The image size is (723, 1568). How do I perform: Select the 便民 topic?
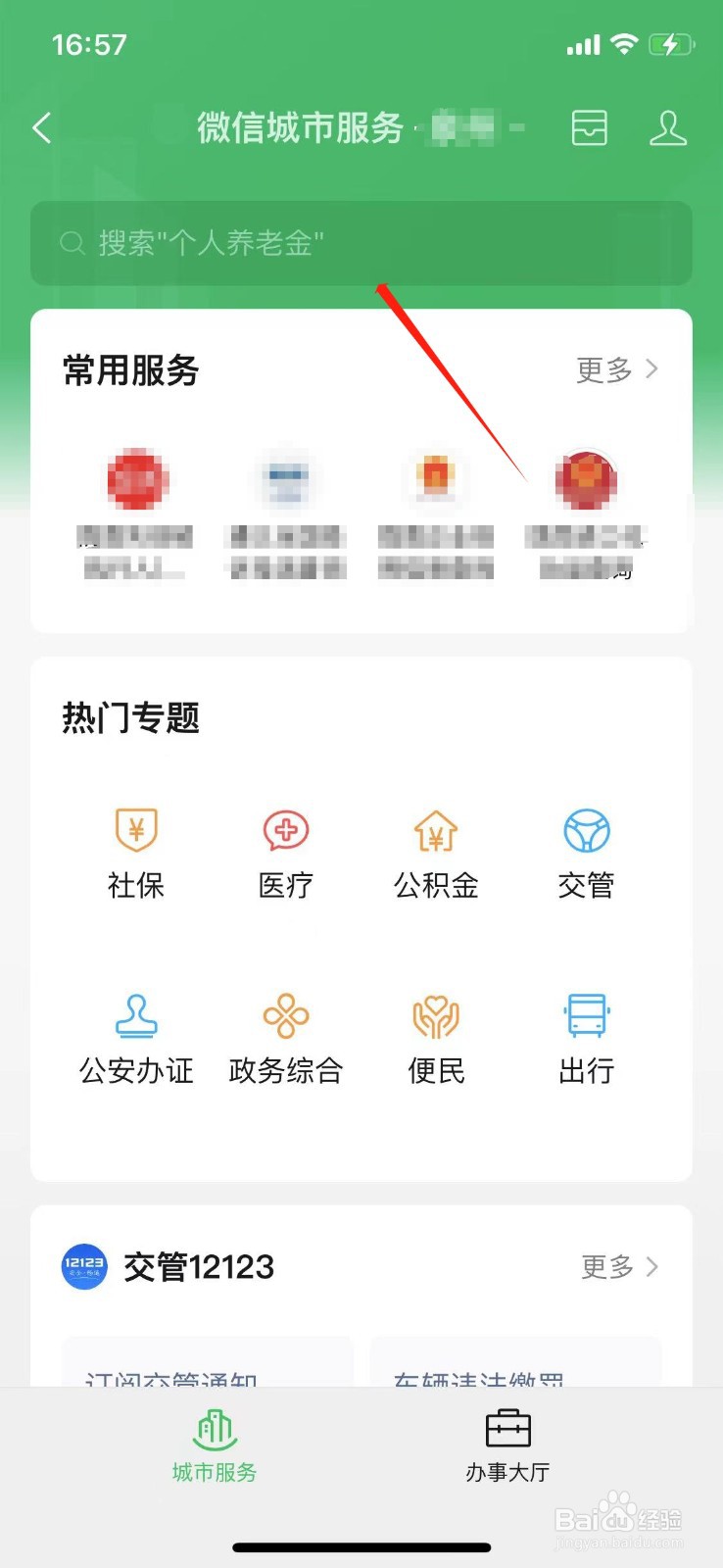(436, 1039)
